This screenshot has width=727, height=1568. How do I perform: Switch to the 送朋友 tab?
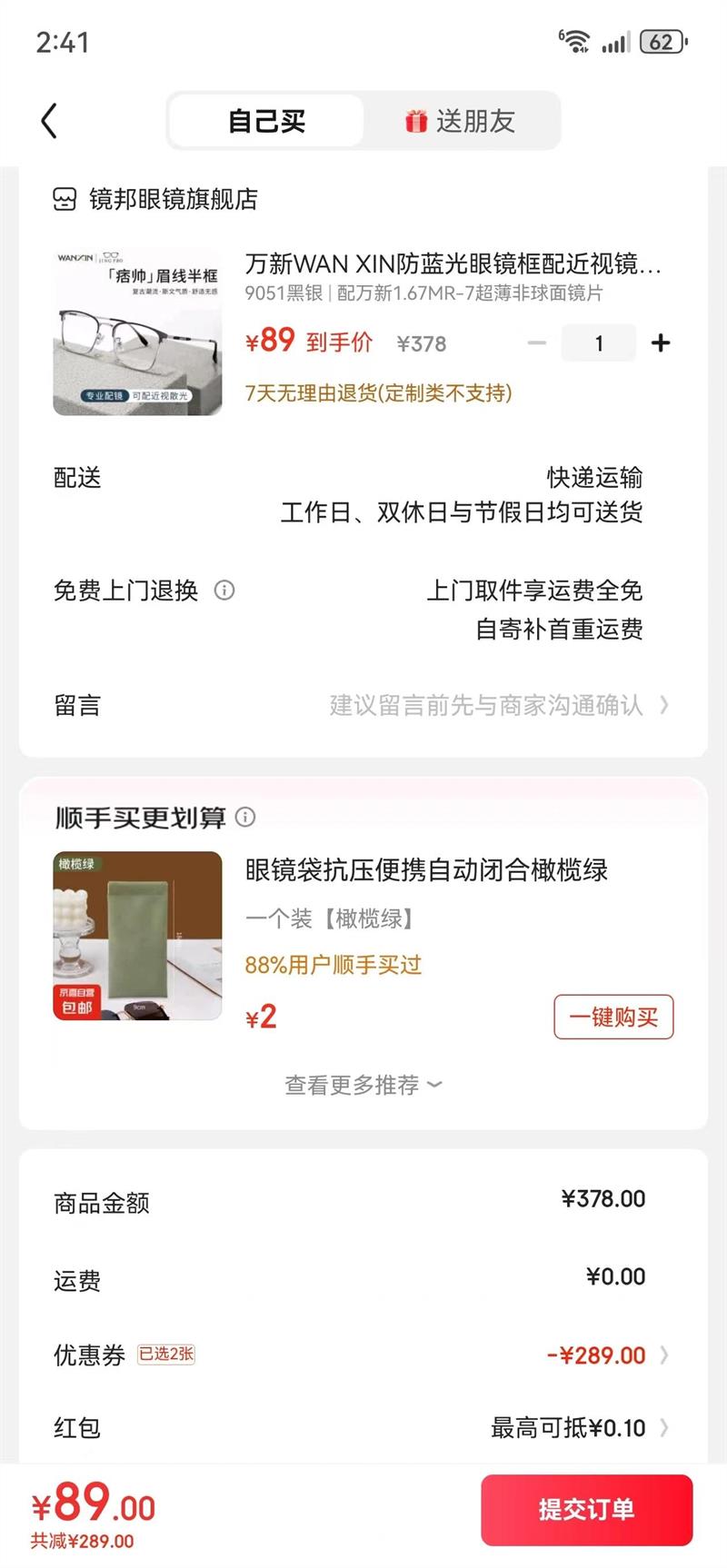point(461,120)
